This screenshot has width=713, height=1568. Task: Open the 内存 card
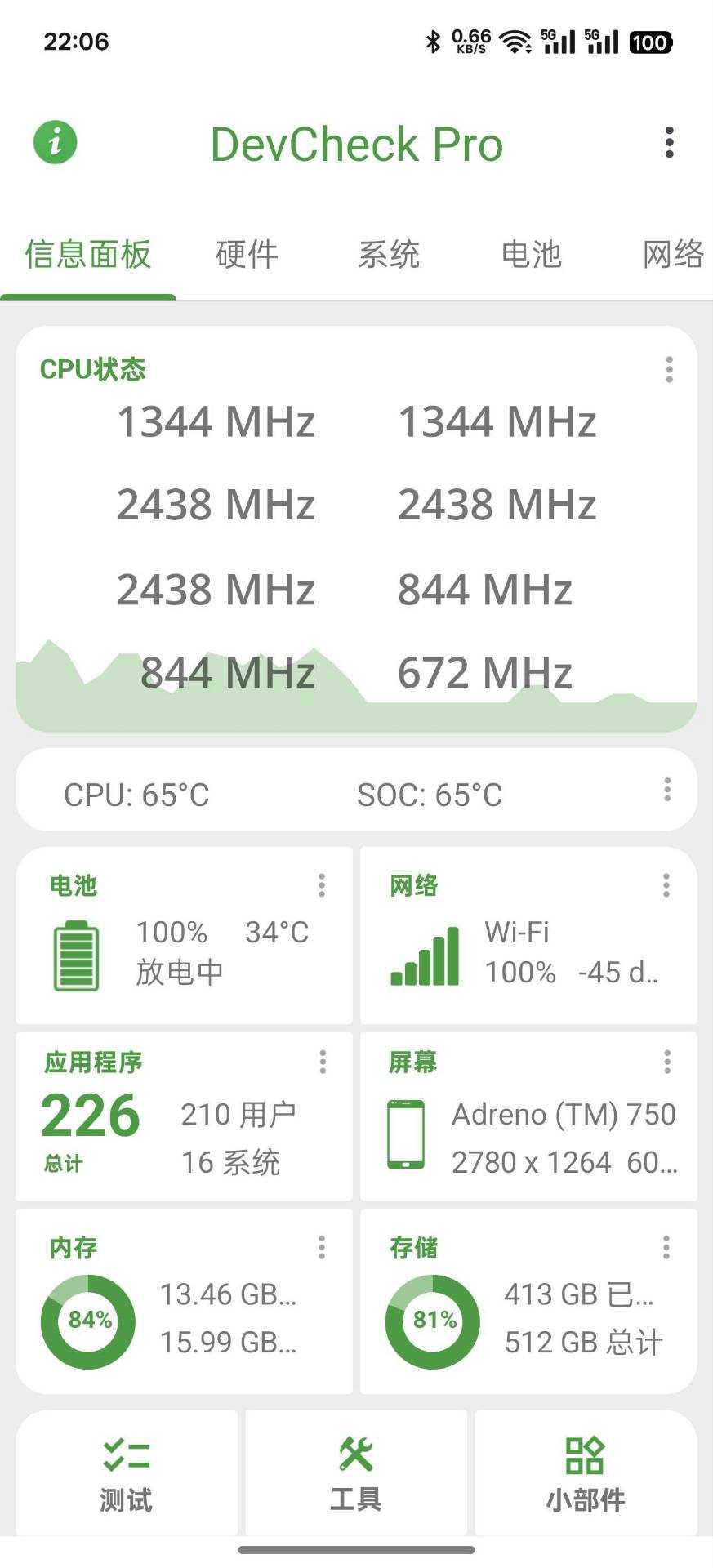tap(185, 1301)
